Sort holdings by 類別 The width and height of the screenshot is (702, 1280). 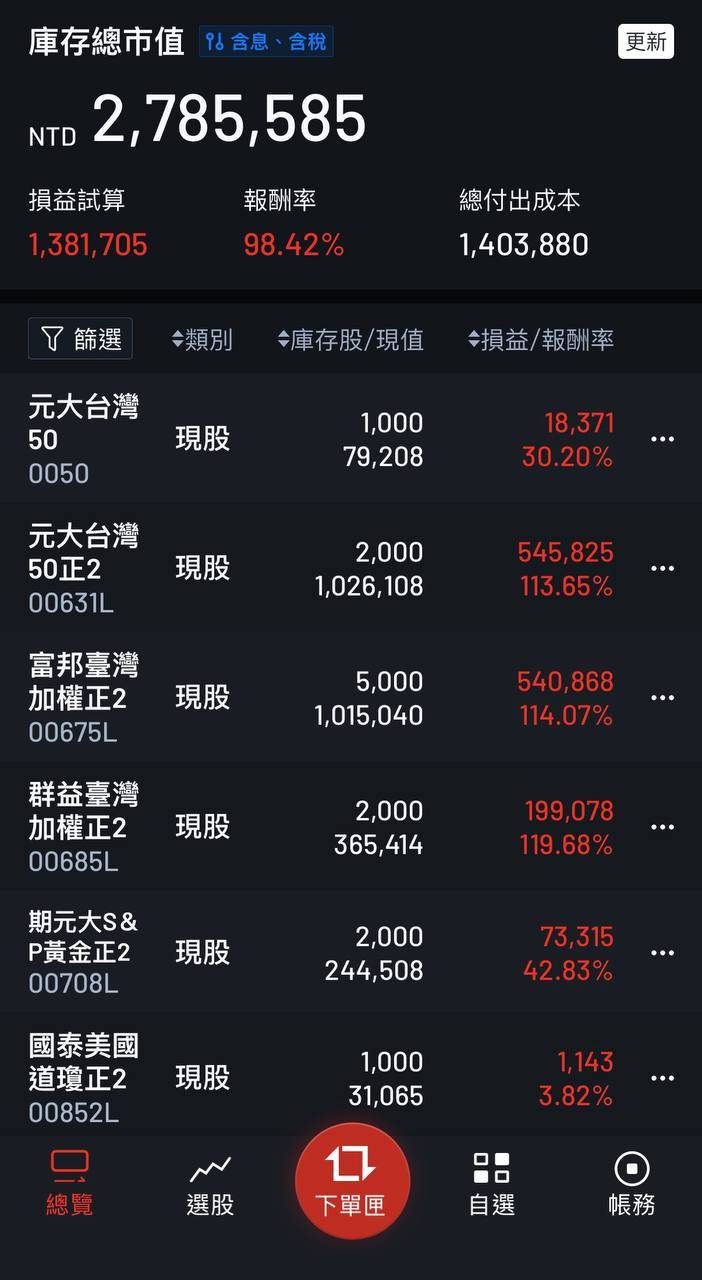click(x=202, y=340)
